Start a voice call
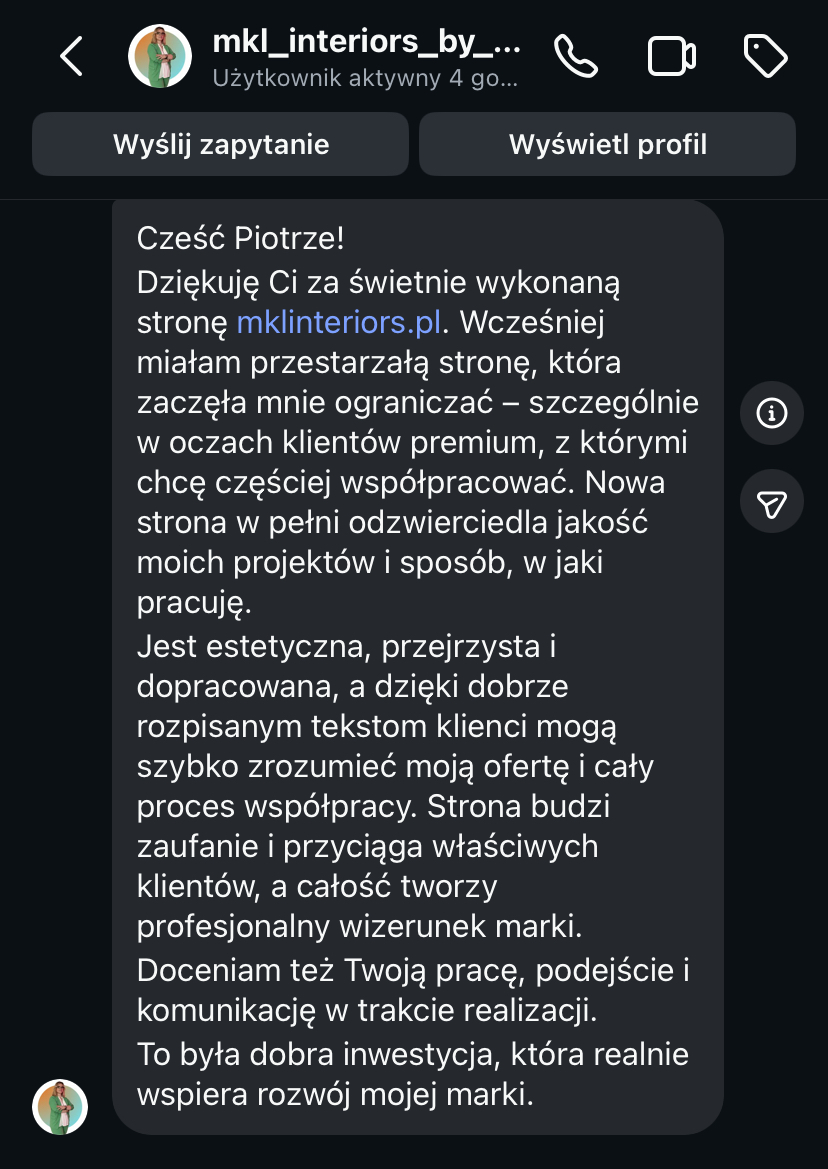The height and width of the screenshot is (1169, 828). (575, 57)
